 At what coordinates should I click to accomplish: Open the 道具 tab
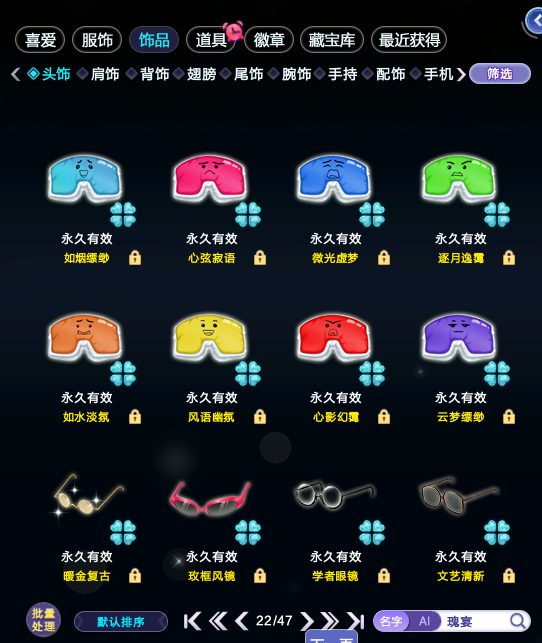[x=211, y=40]
